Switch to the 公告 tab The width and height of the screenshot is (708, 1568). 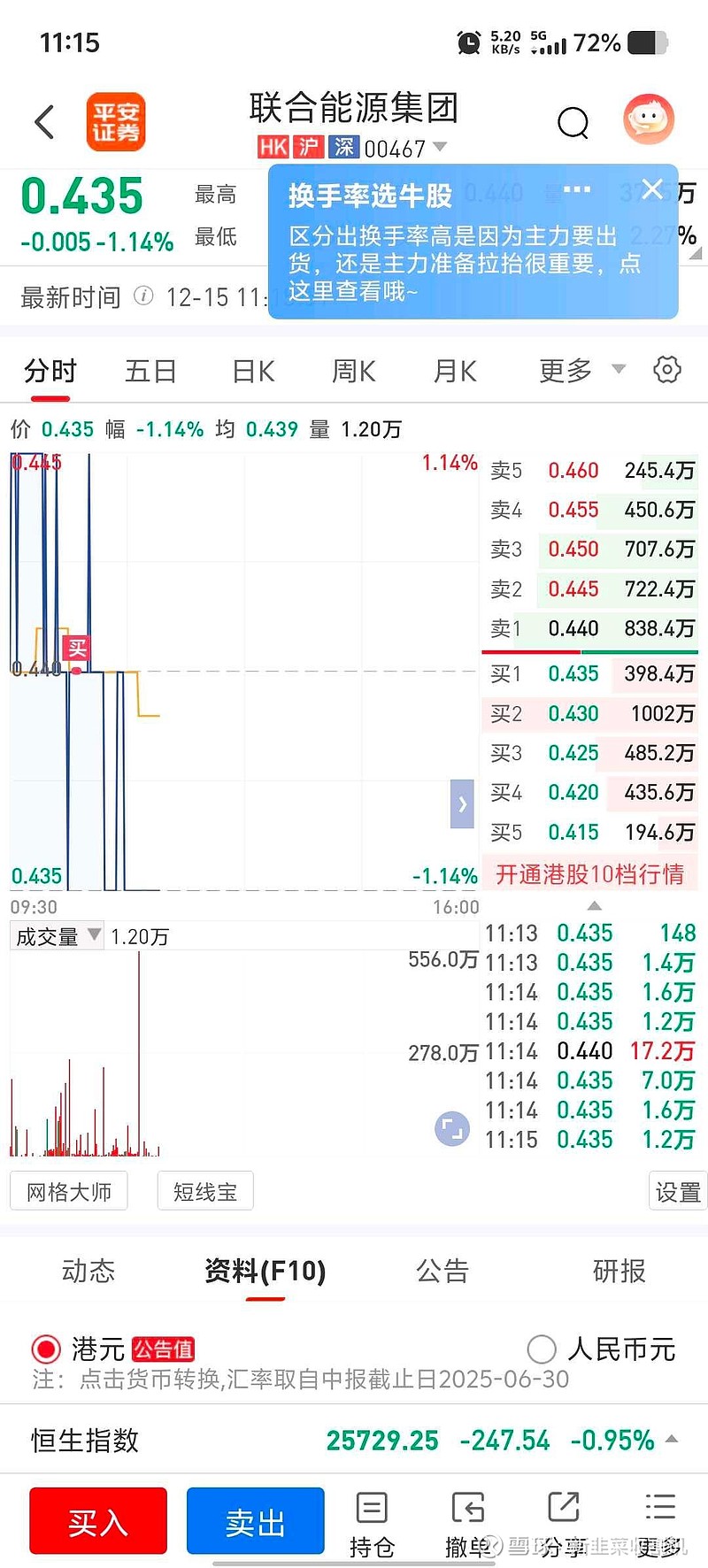(x=442, y=1271)
